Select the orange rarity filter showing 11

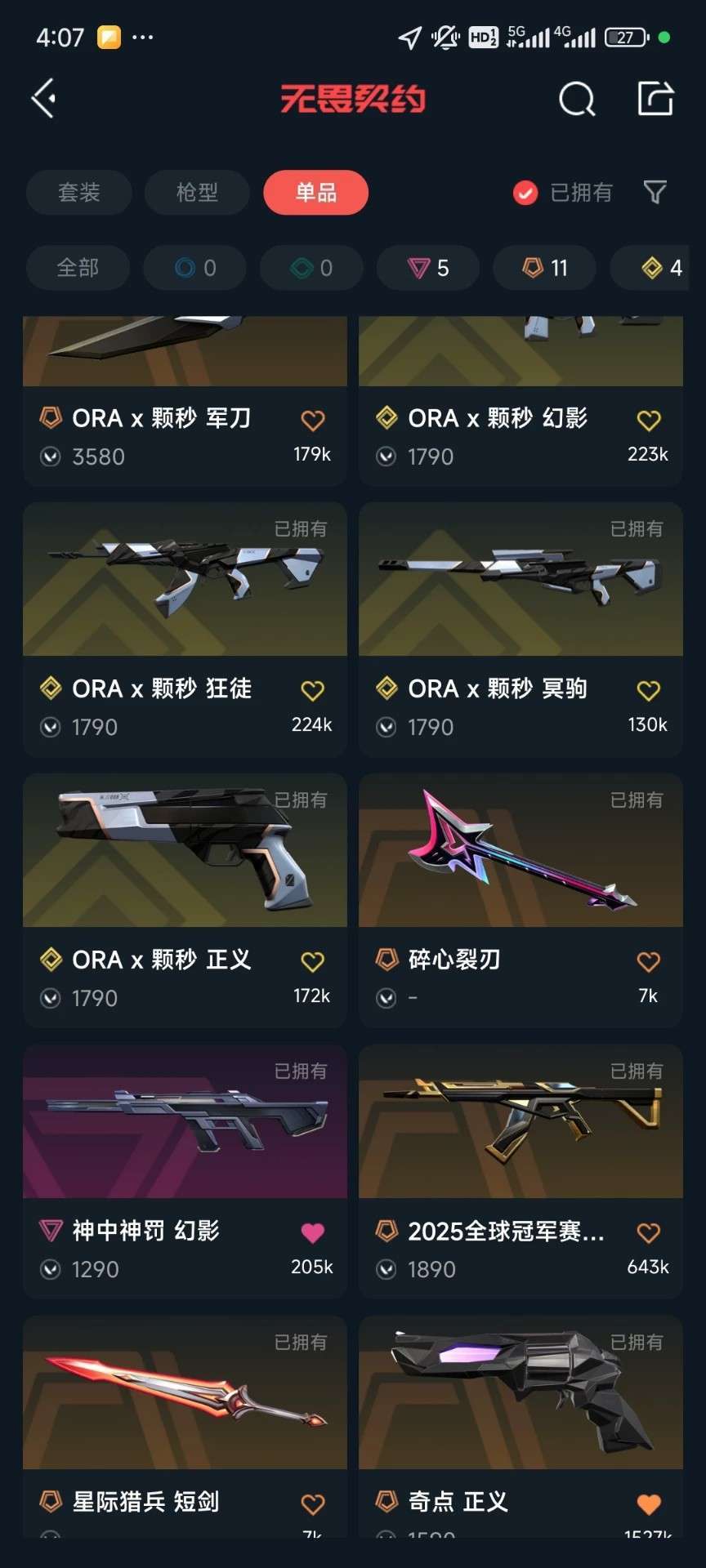pos(544,268)
